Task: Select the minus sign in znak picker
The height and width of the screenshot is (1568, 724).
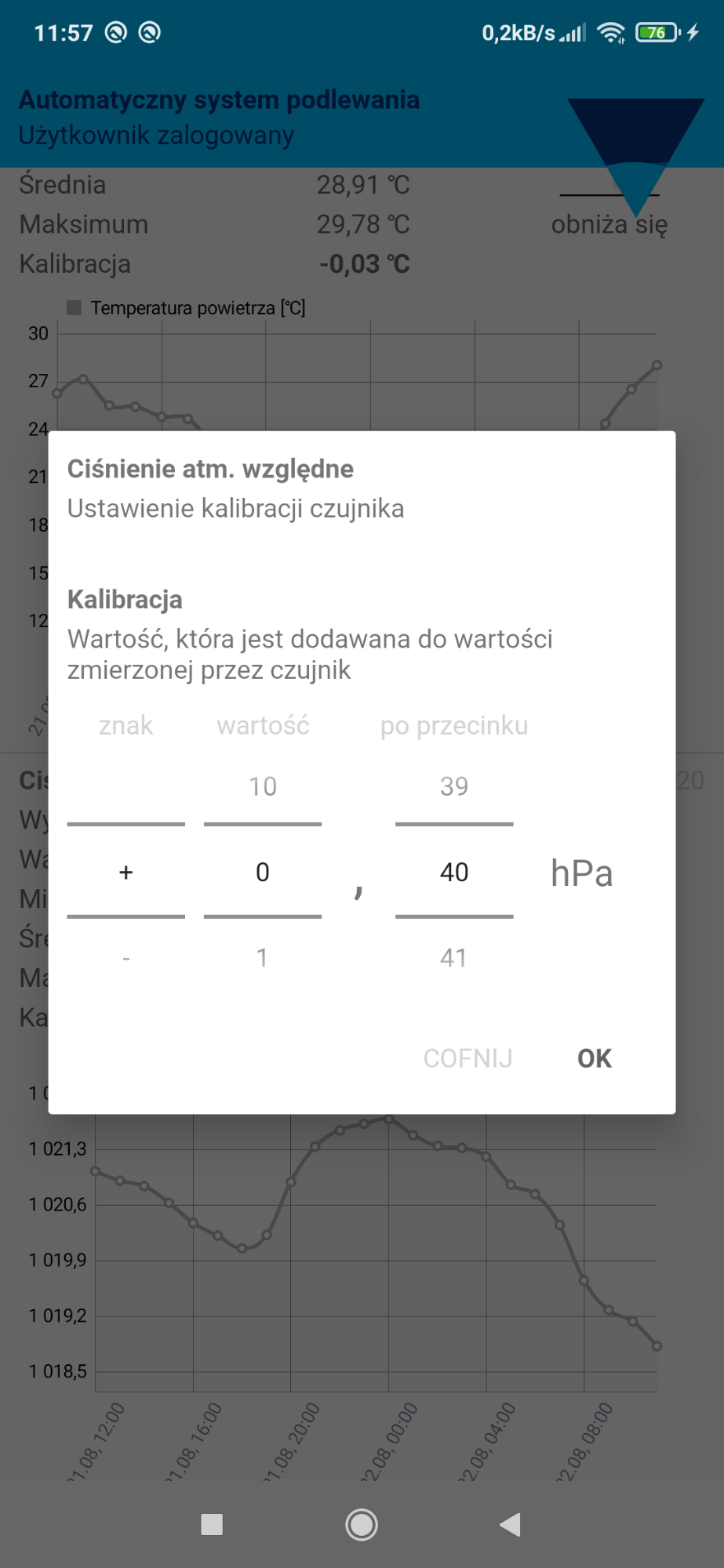Action: (126, 958)
